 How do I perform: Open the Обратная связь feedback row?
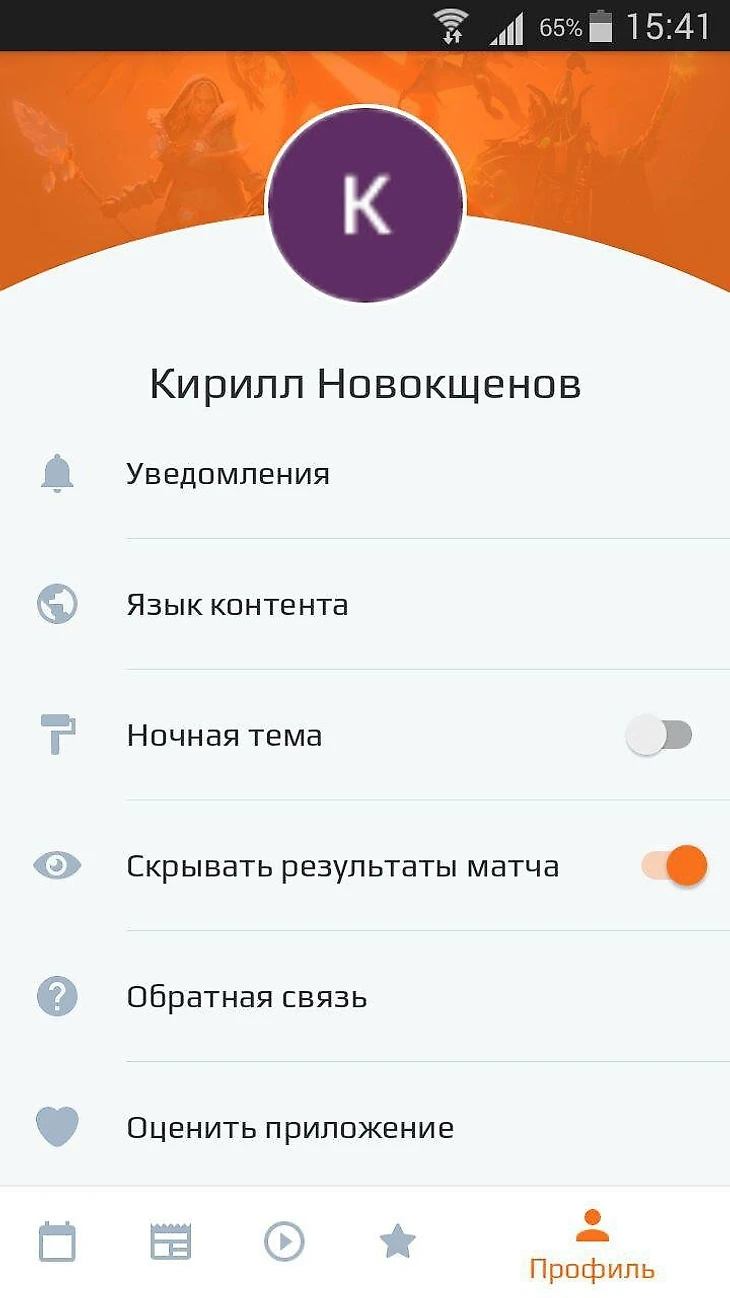click(246, 997)
